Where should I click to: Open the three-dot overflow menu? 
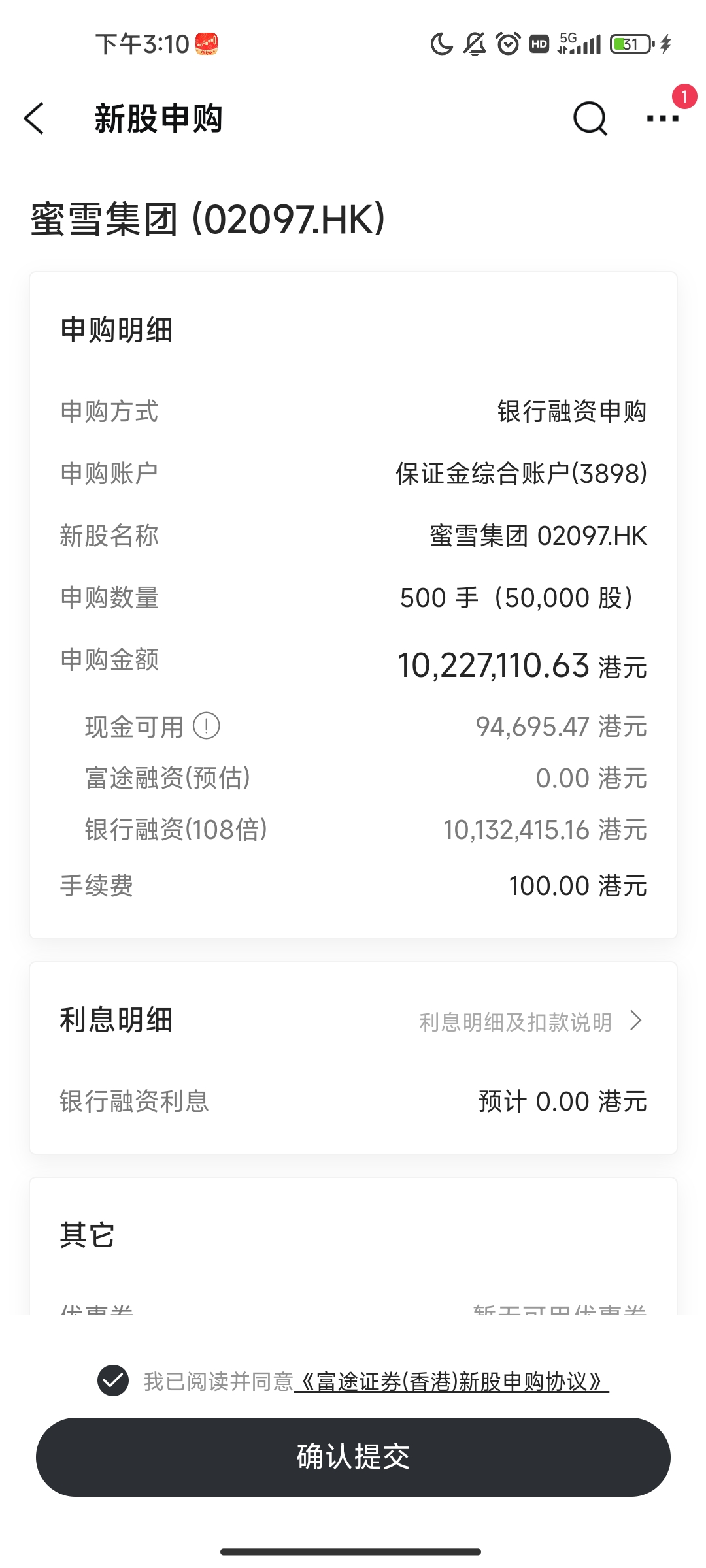click(662, 118)
